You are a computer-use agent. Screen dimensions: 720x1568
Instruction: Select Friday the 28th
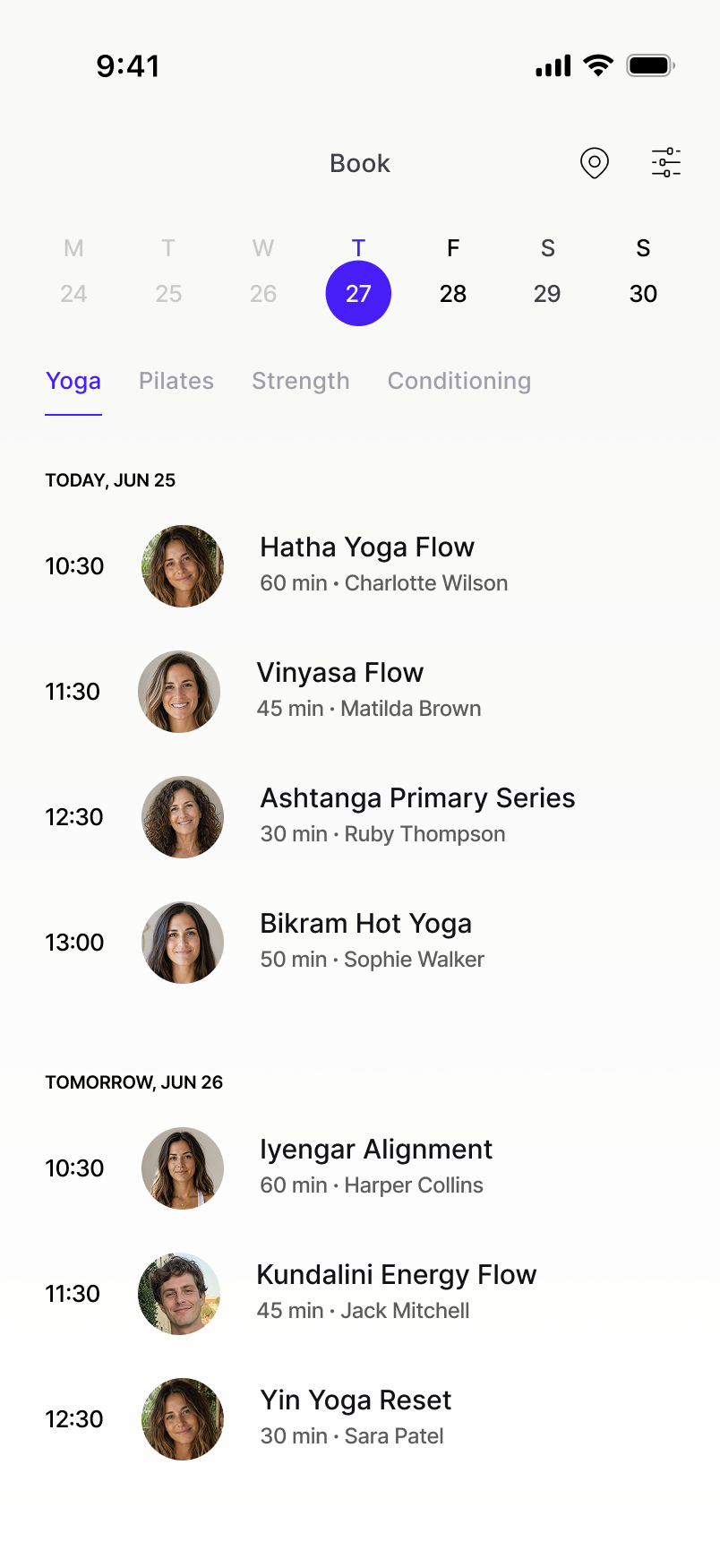[453, 271]
